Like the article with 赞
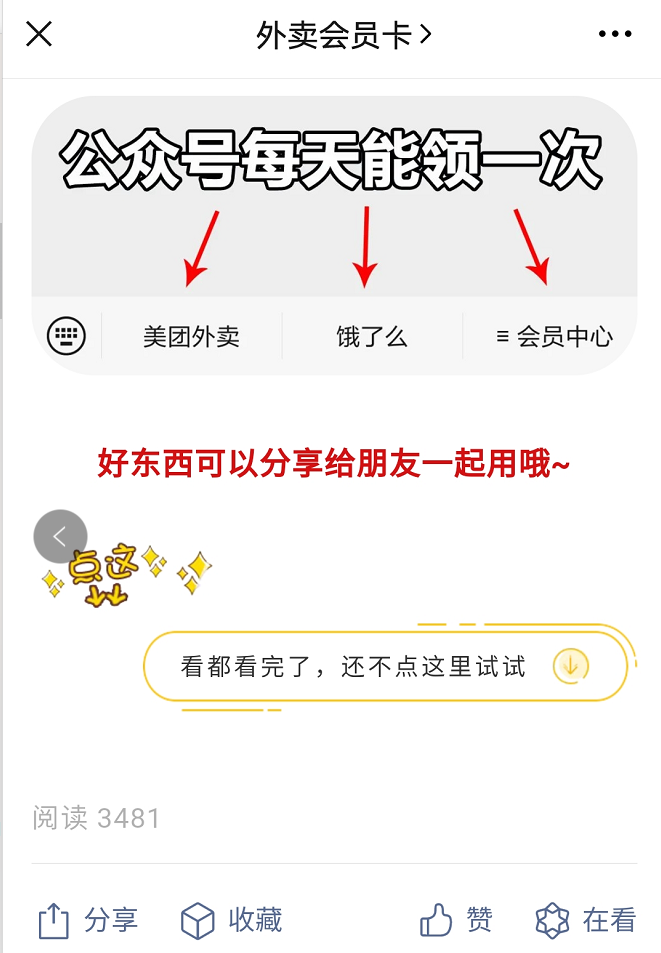Screen dimensions: 661x953 point(456,920)
